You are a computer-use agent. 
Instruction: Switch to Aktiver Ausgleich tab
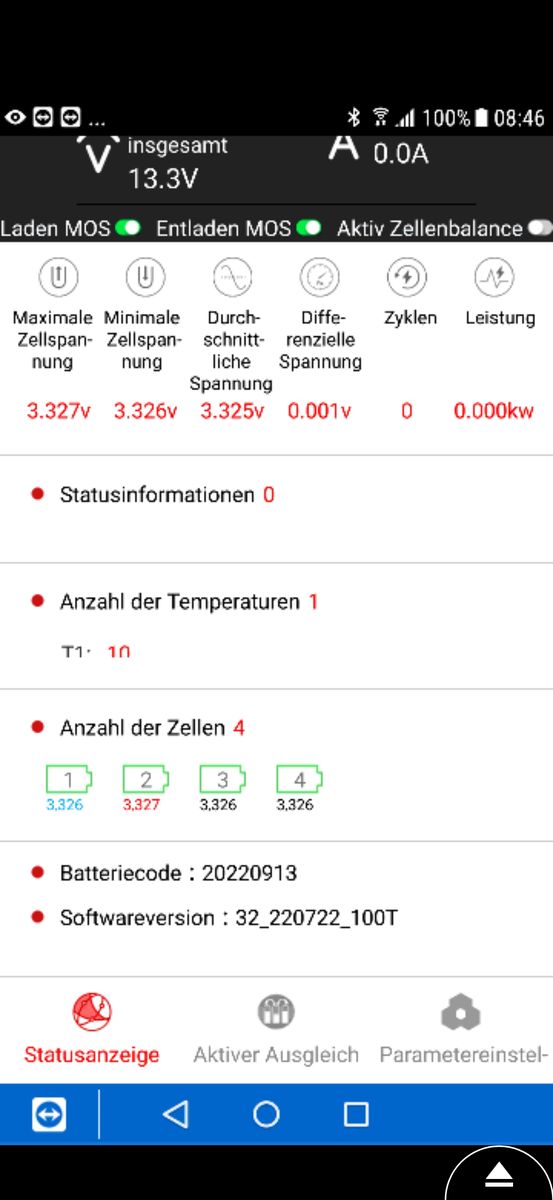[276, 1029]
